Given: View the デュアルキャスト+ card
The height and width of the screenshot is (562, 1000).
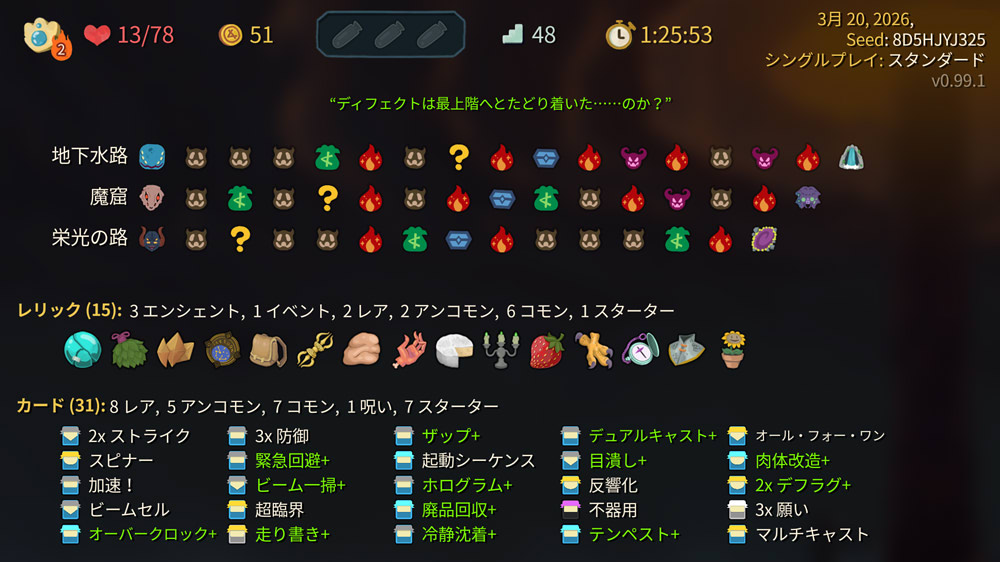Looking at the screenshot, I should (x=652, y=436).
